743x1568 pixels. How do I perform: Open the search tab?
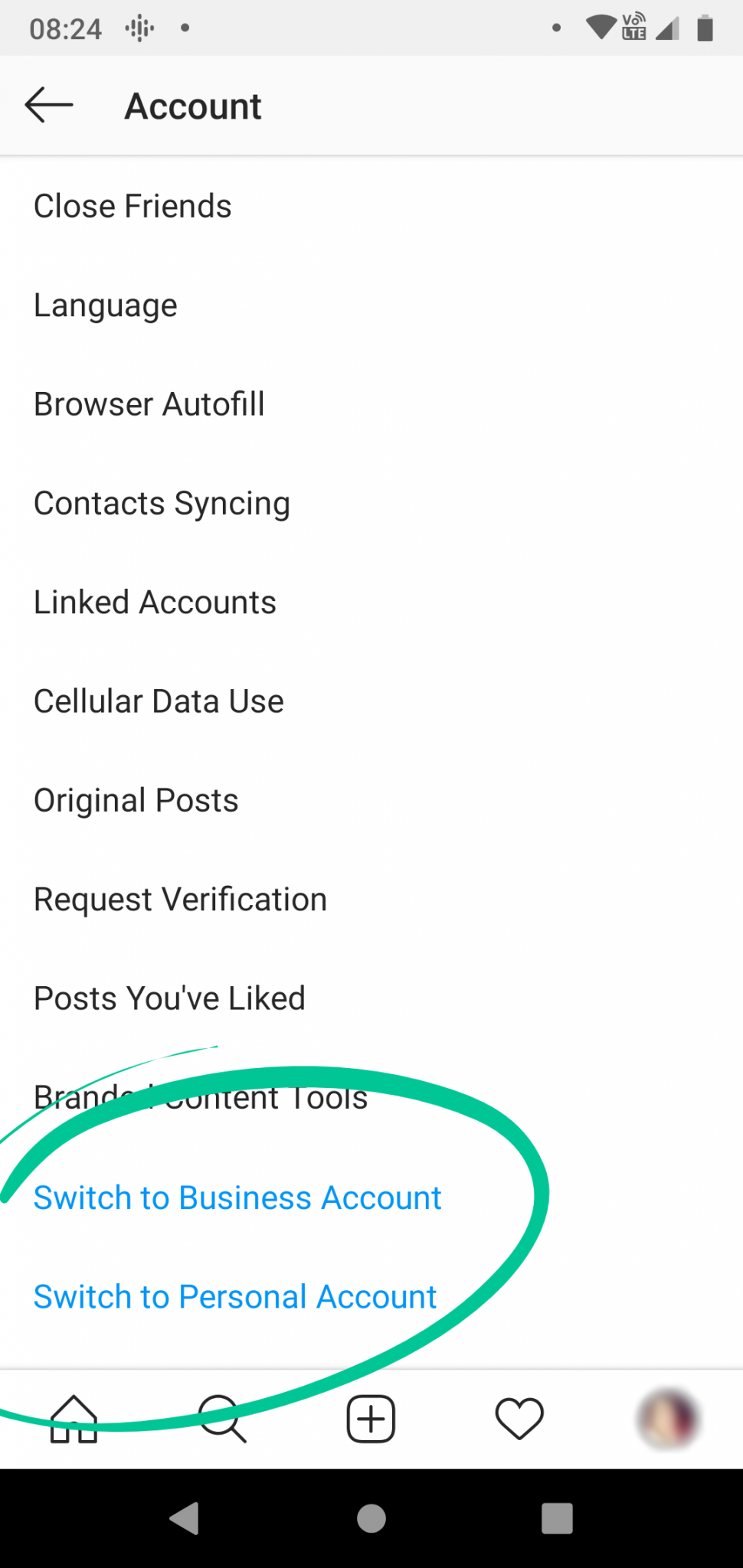coord(222,1419)
